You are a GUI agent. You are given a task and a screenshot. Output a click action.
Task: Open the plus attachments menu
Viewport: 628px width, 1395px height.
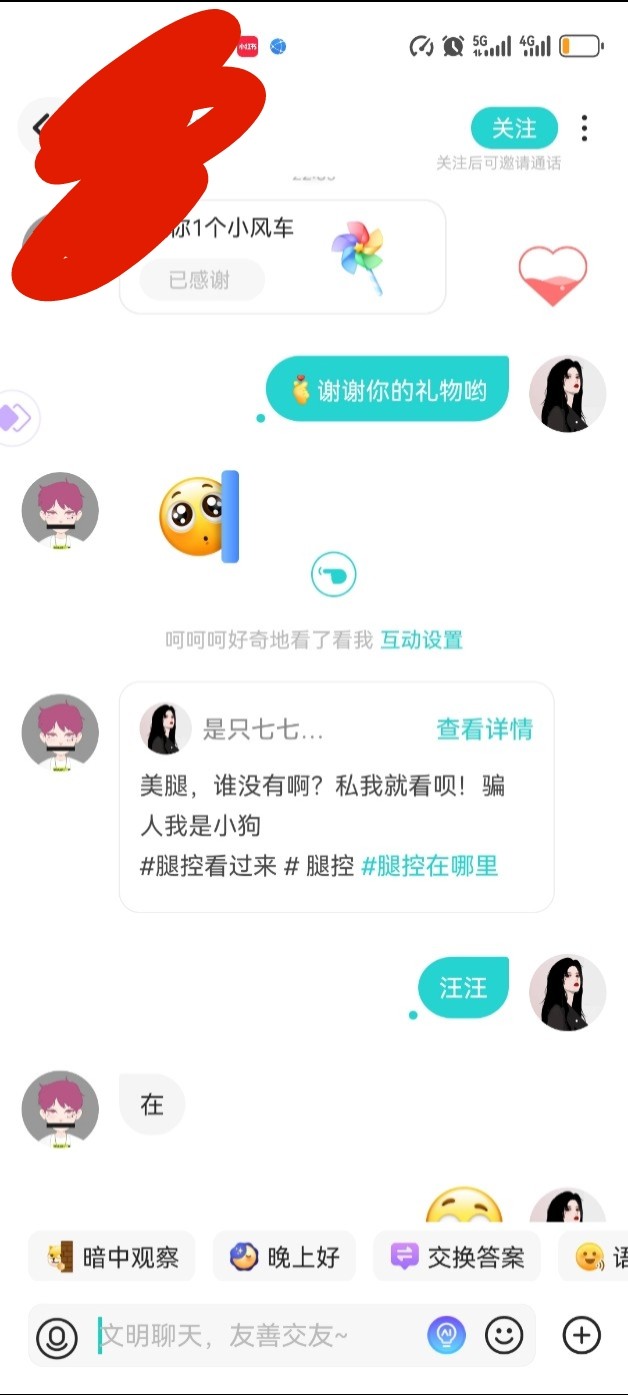581,1335
